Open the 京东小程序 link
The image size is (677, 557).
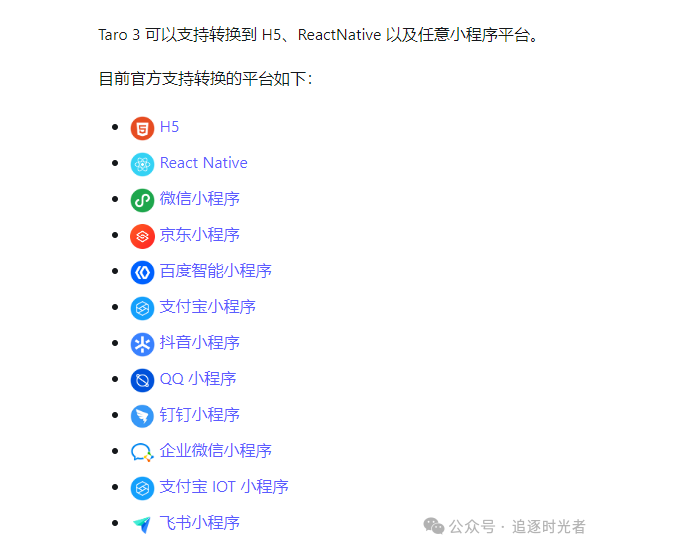click(x=199, y=235)
